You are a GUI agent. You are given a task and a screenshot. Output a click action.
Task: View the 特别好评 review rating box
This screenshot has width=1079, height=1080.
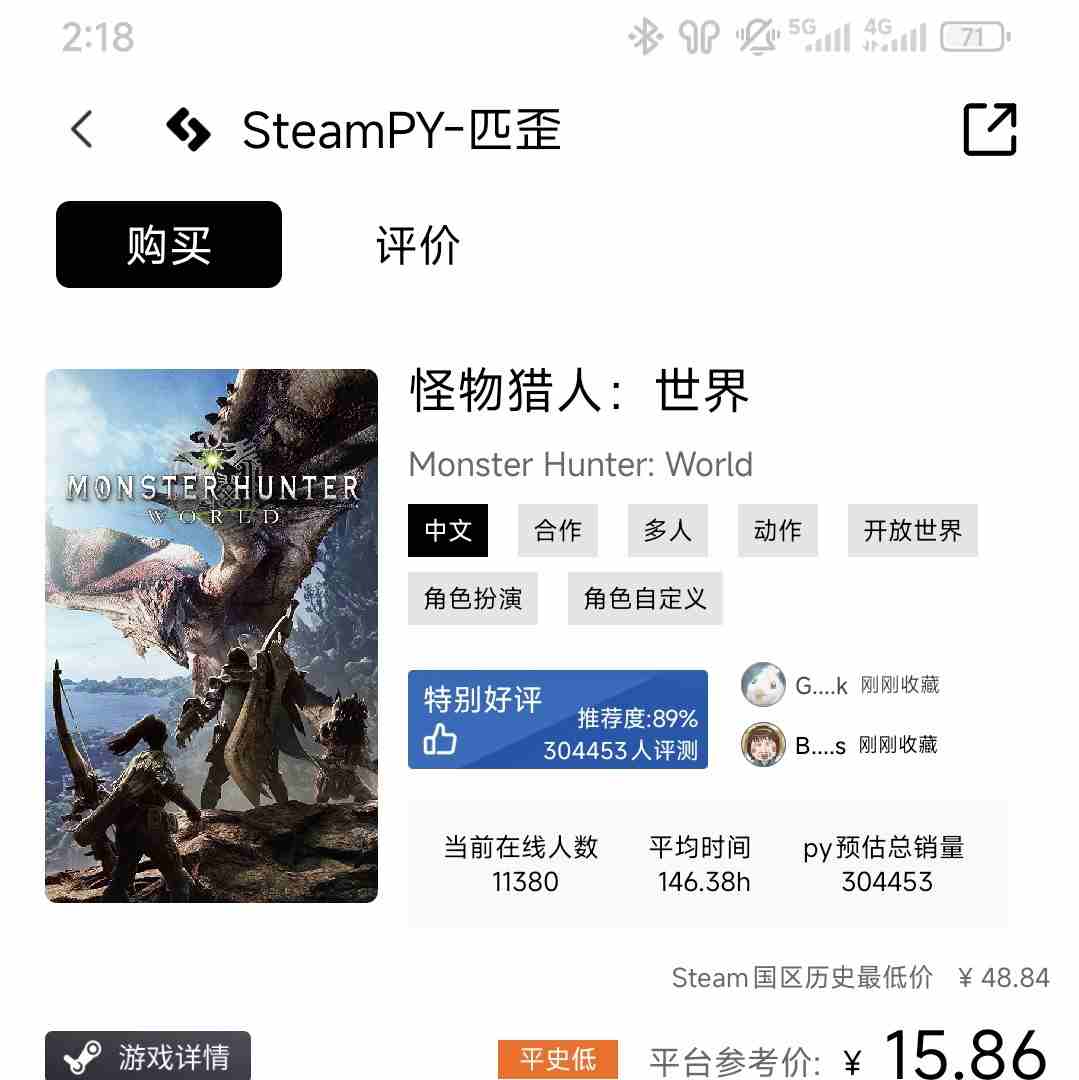(x=557, y=720)
